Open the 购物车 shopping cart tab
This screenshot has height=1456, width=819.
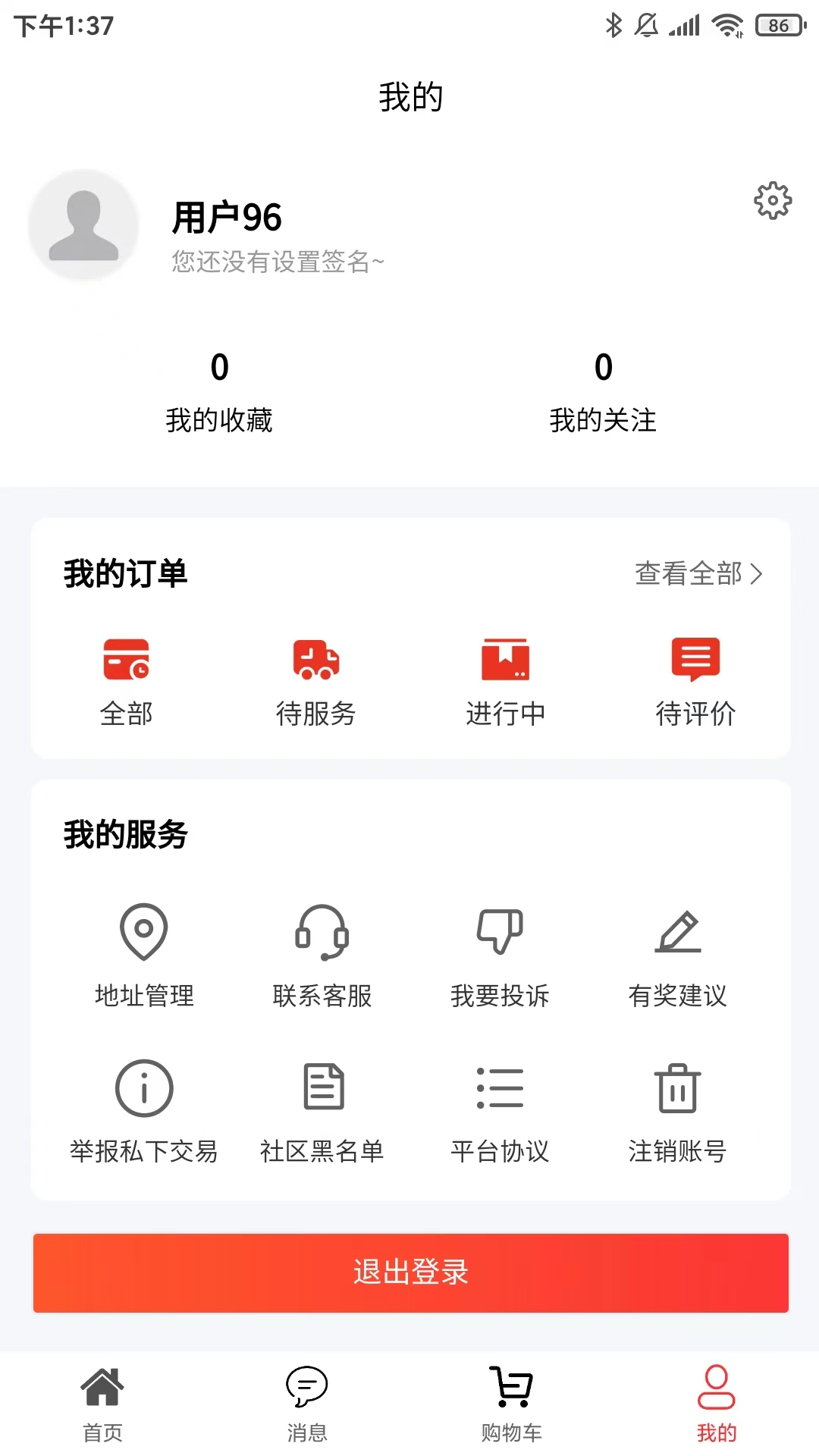tap(512, 1403)
